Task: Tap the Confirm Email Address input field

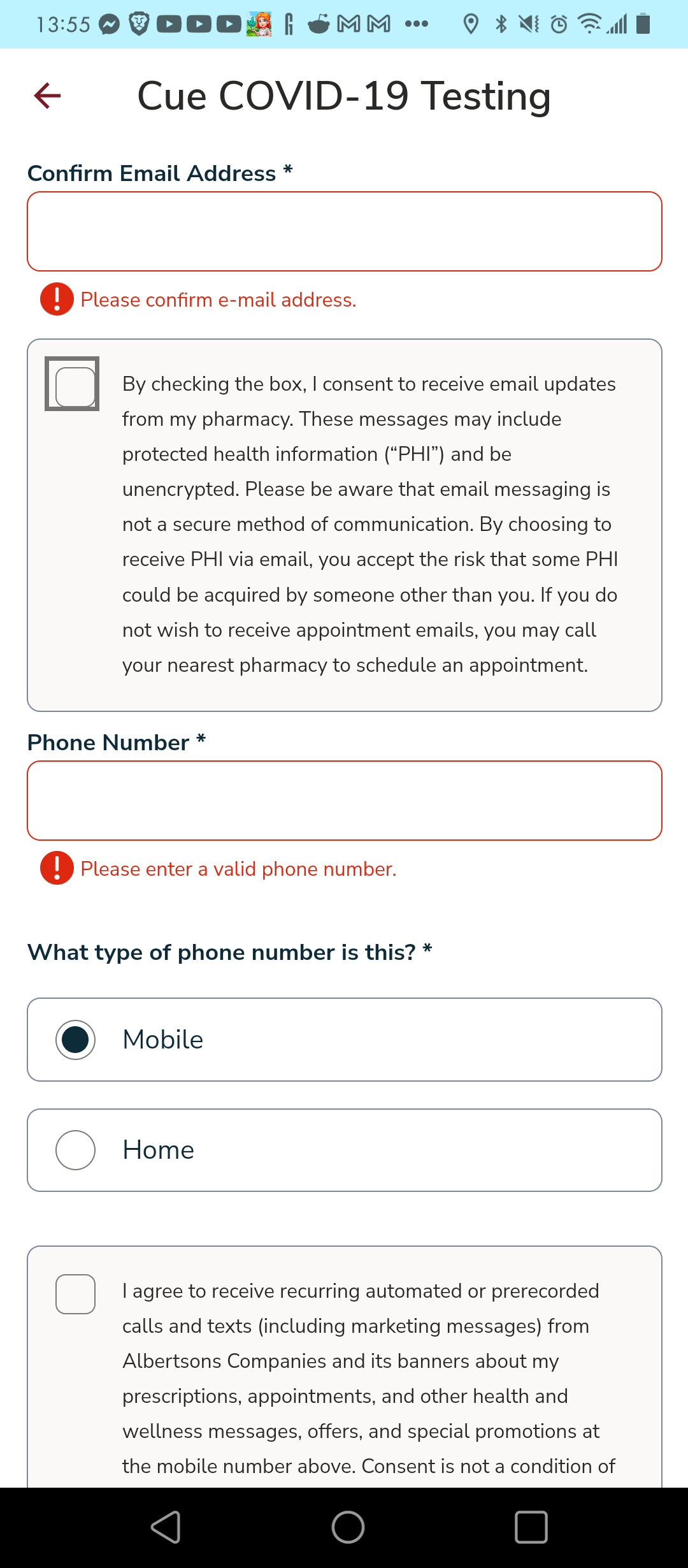Action: click(344, 231)
